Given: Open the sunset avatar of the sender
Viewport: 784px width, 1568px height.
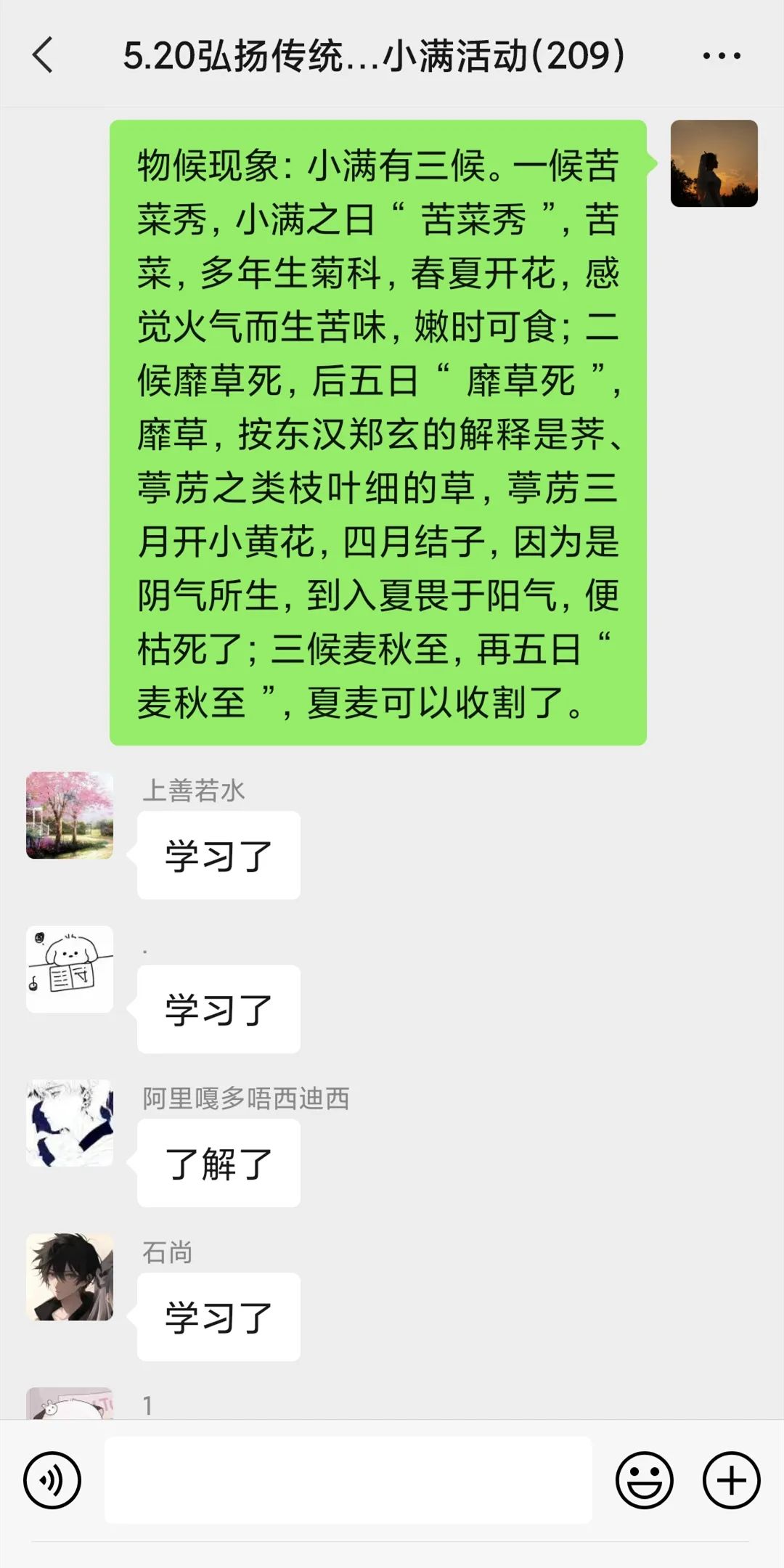Looking at the screenshot, I should [714, 163].
